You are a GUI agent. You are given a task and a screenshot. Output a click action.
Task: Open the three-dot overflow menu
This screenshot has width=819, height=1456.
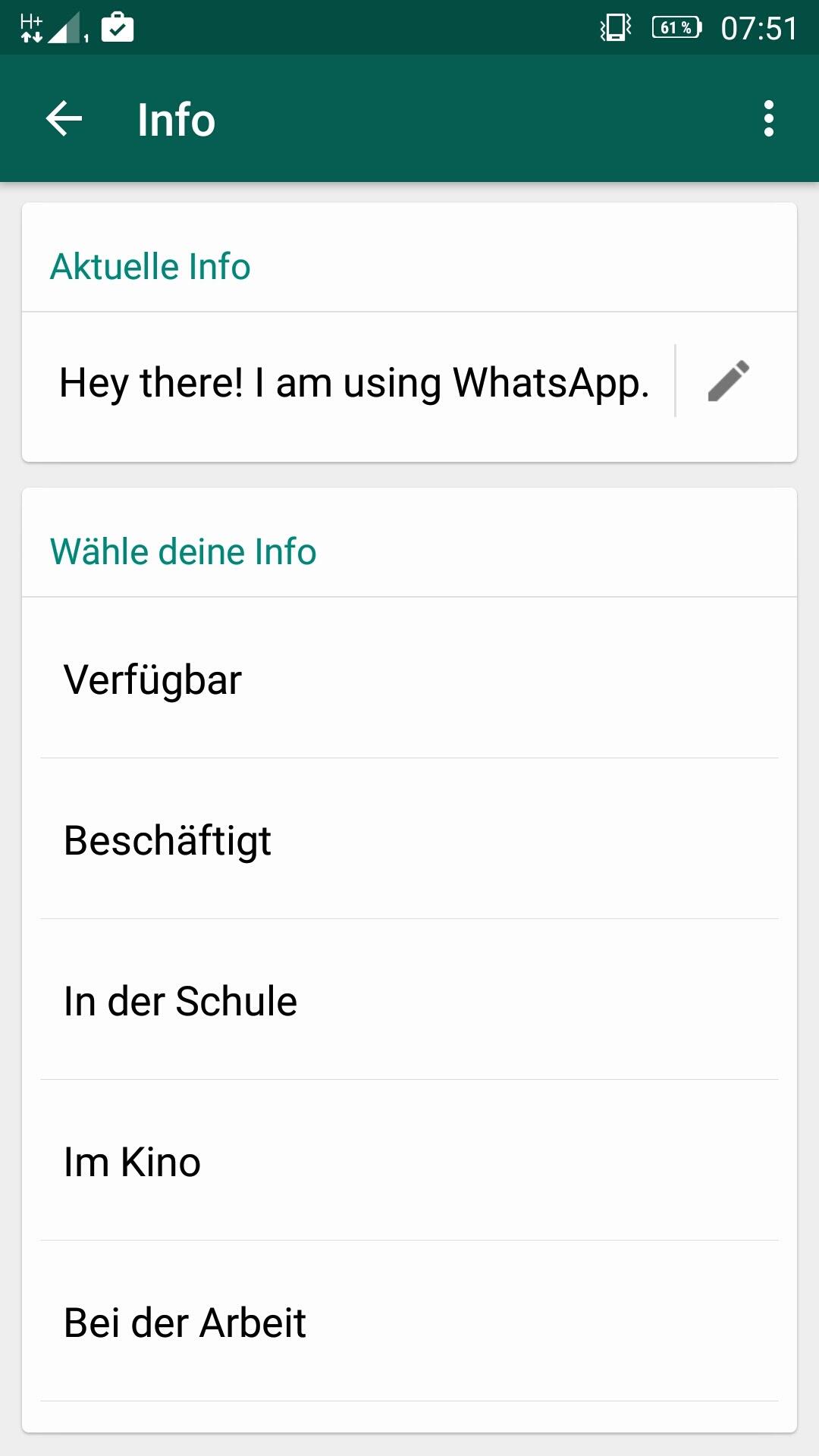pyautogui.click(x=768, y=119)
